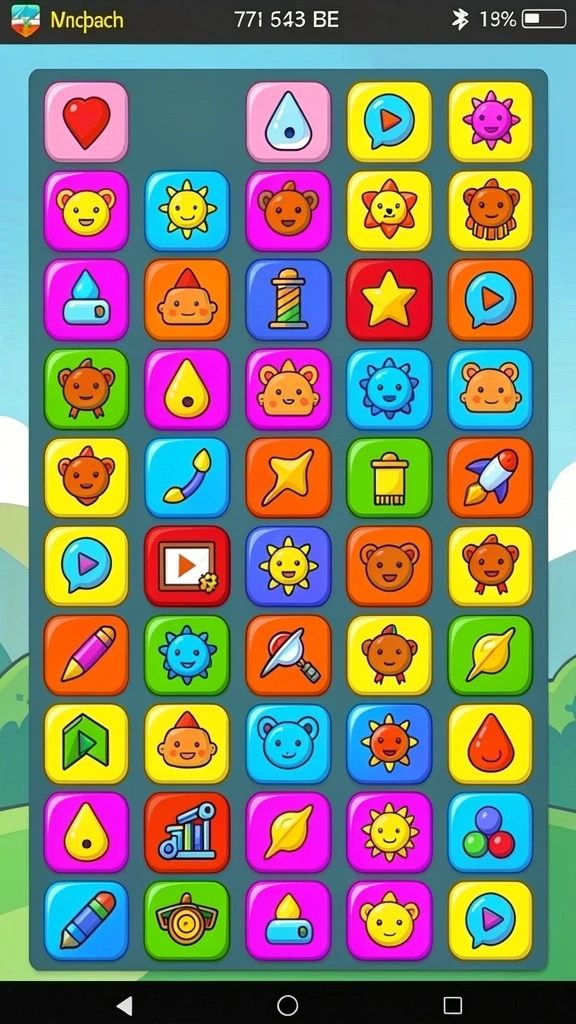Image resolution: width=576 pixels, height=1024 pixels.
Task: Tap the three colored balls tile
Action: 490,833
